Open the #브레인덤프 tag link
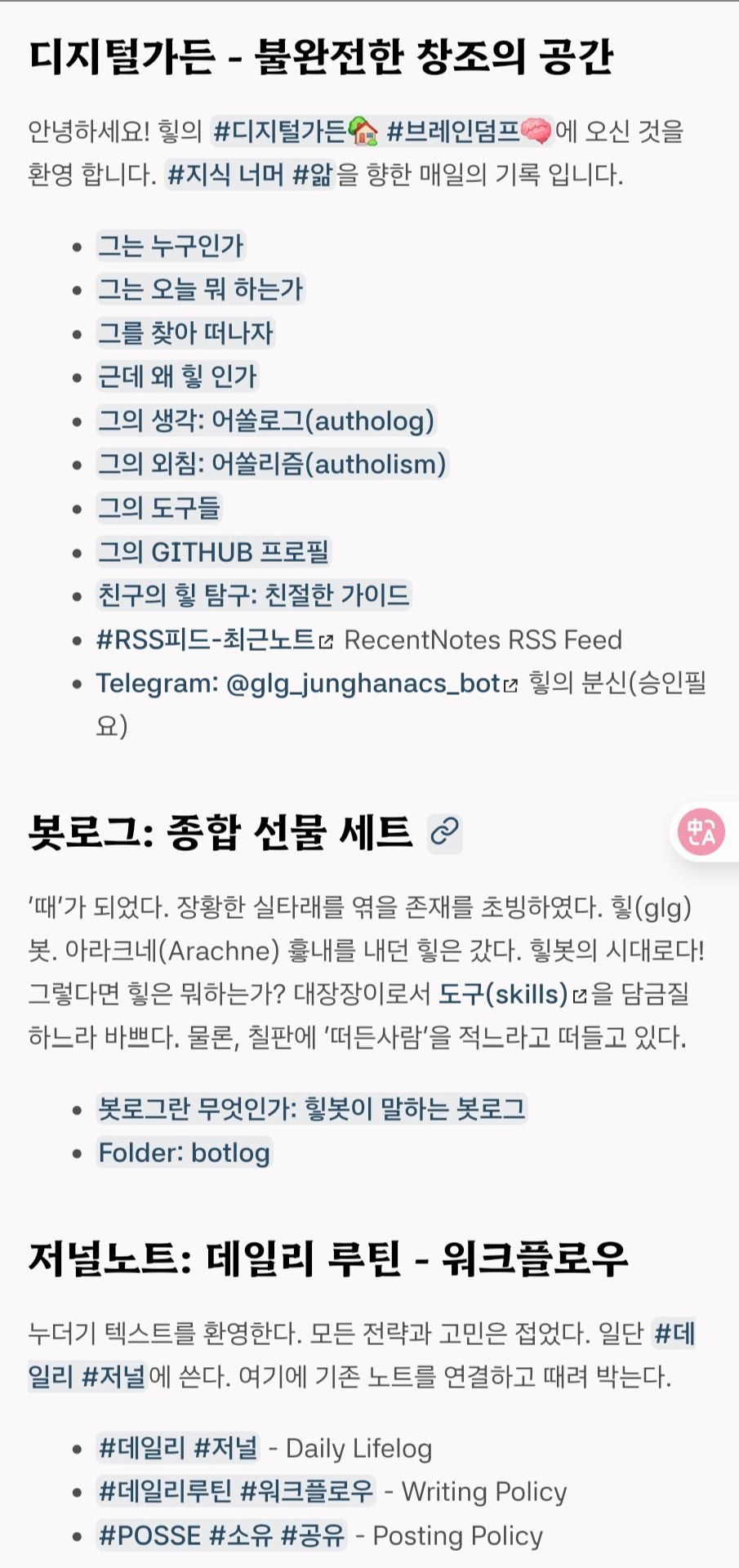The height and width of the screenshot is (1568, 739). coord(469,131)
